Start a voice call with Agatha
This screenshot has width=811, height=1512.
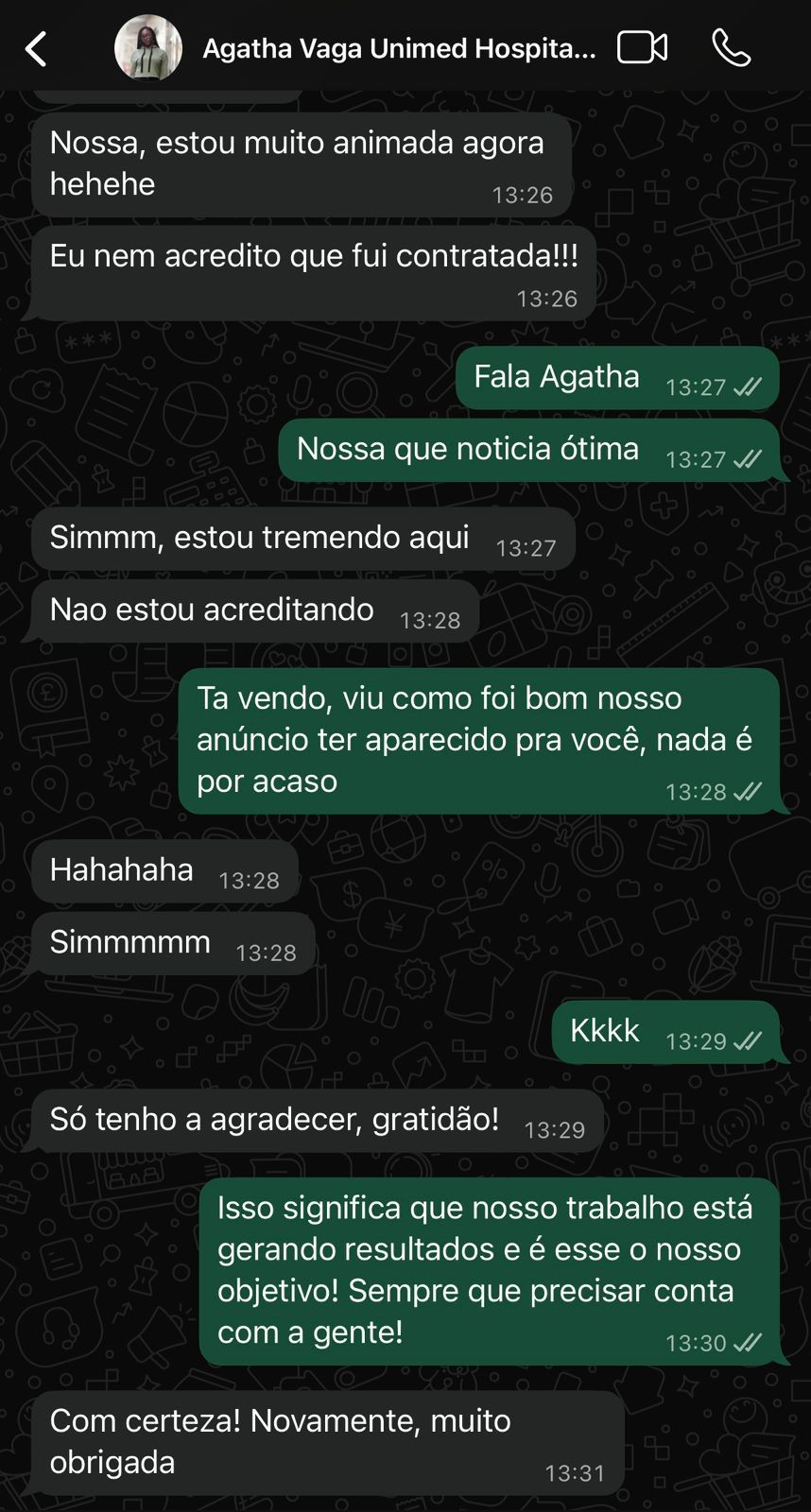pyautogui.click(x=733, y=46)
